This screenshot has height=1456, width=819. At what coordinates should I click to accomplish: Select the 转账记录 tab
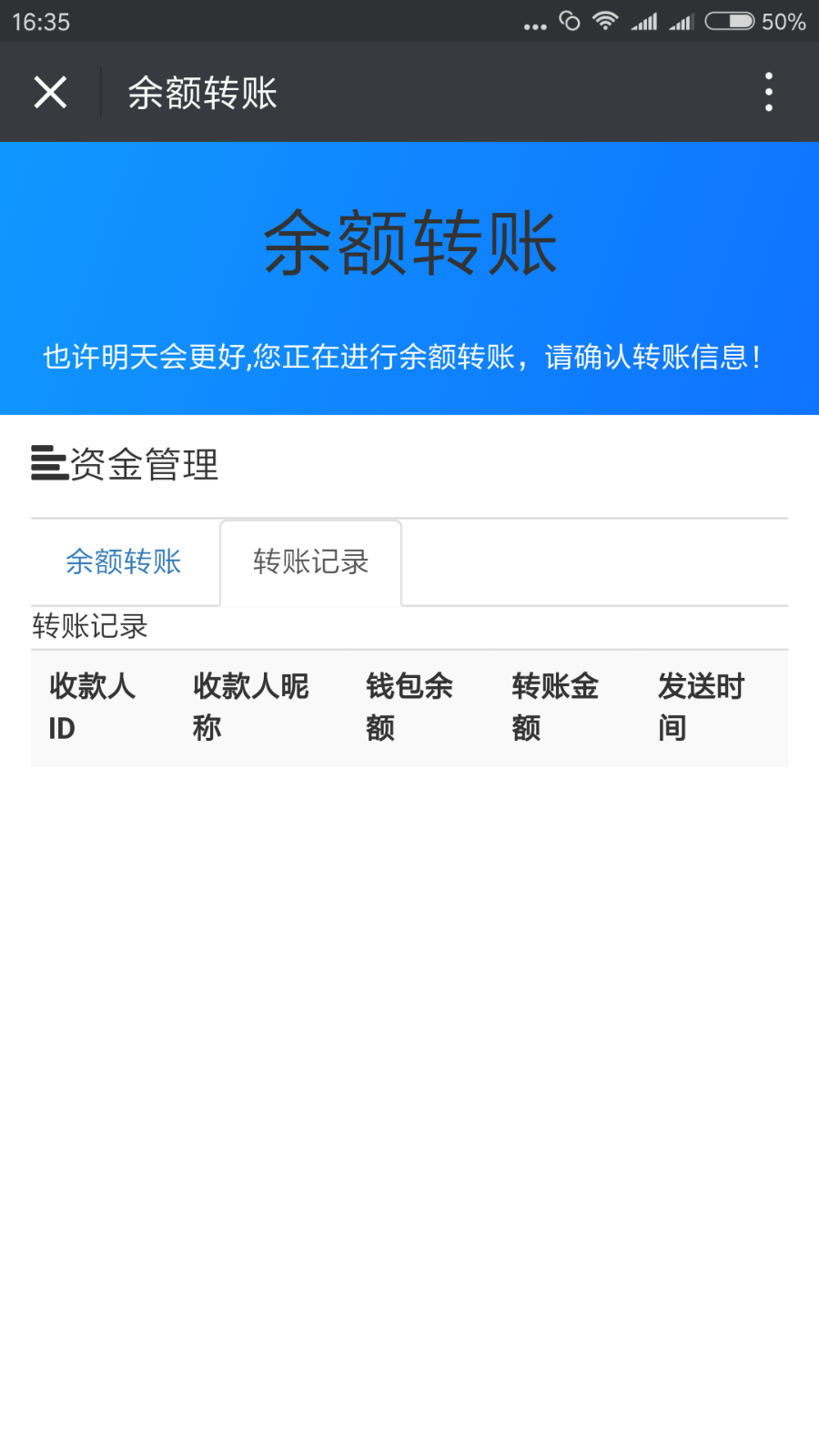[x=310, y=562]
